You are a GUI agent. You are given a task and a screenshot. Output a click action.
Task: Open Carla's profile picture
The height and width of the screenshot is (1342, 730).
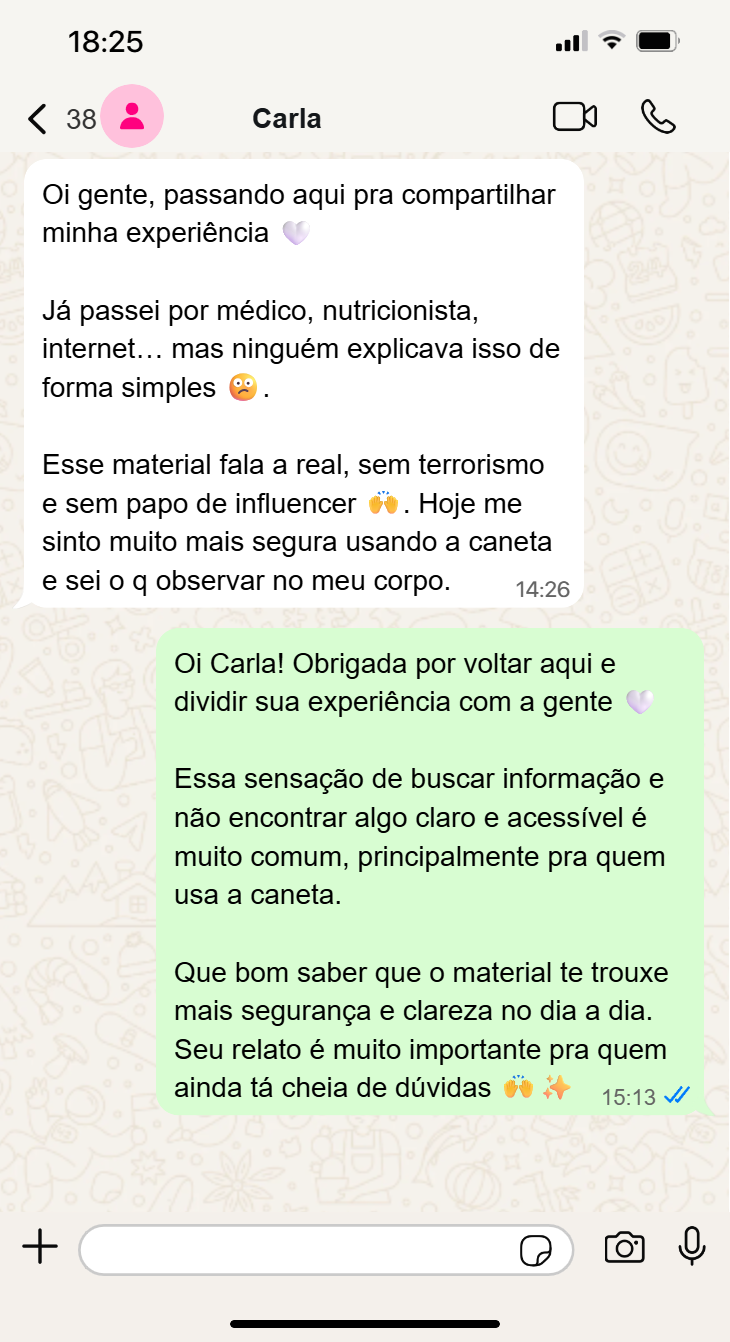(132, 118)
